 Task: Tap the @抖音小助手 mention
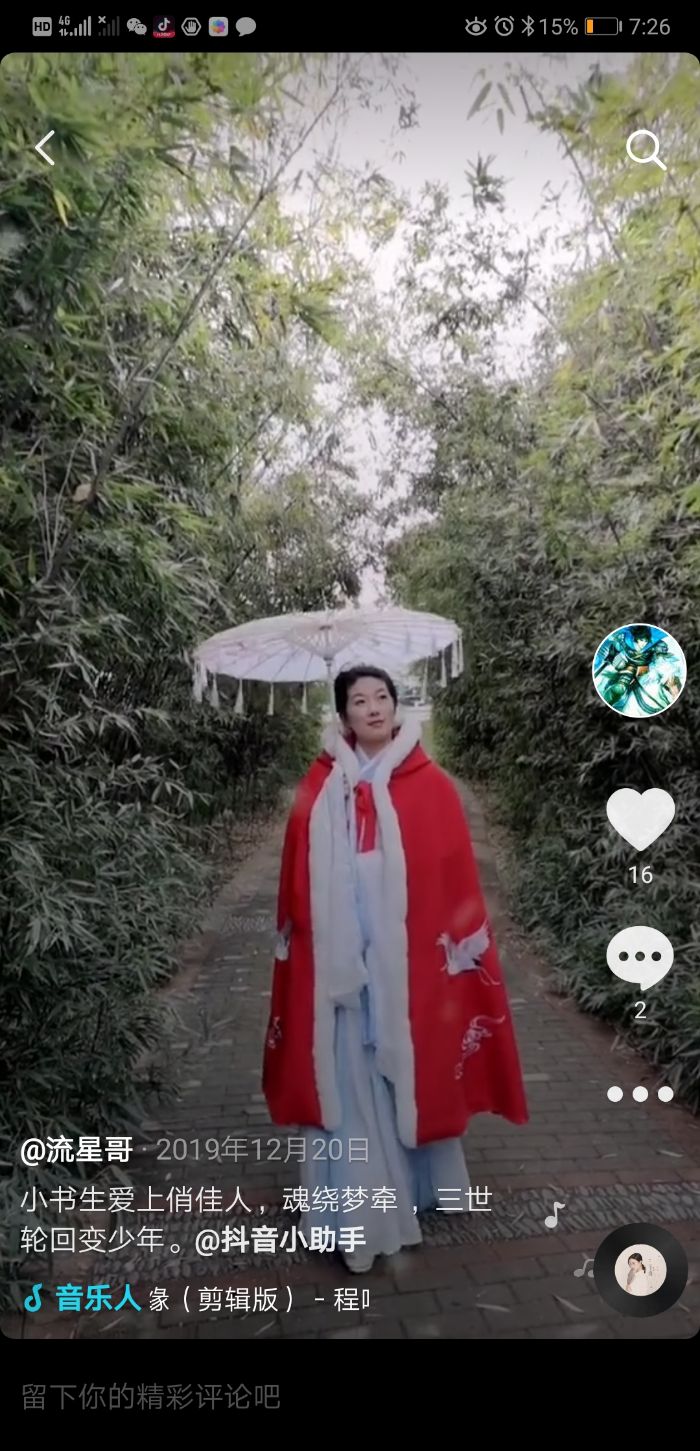click(280, 1241)
